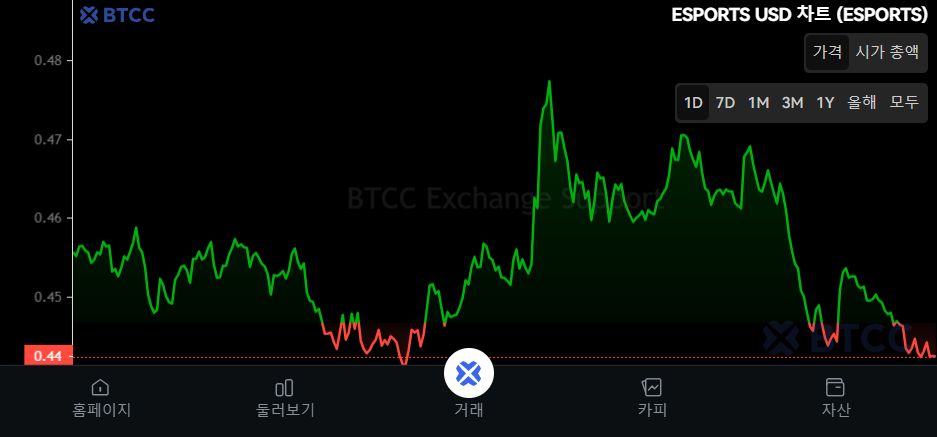Switch to the 카피 tab
The width and height of the screenshot is (937, 437).
[x=652, y=397]
